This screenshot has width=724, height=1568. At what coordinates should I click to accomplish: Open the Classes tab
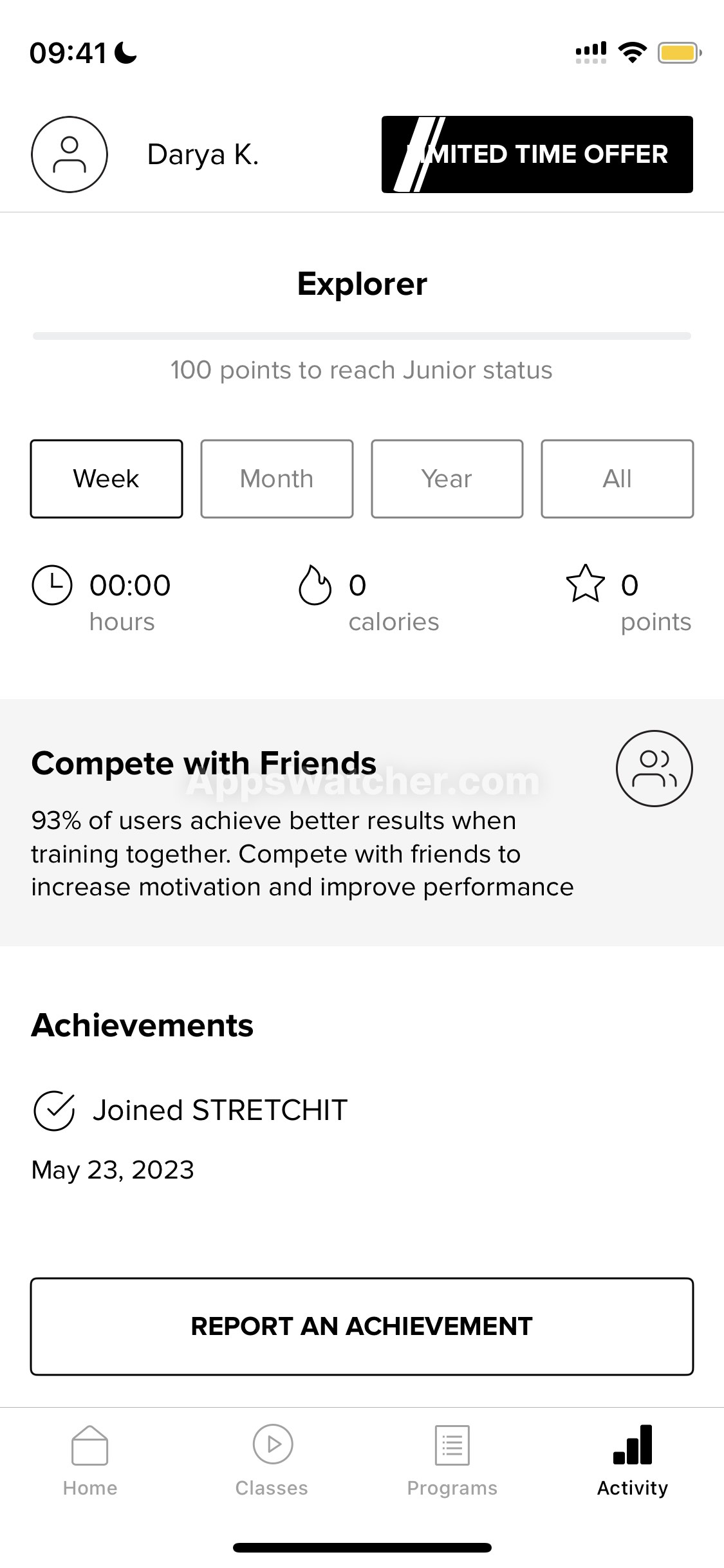coord(272,1461)
